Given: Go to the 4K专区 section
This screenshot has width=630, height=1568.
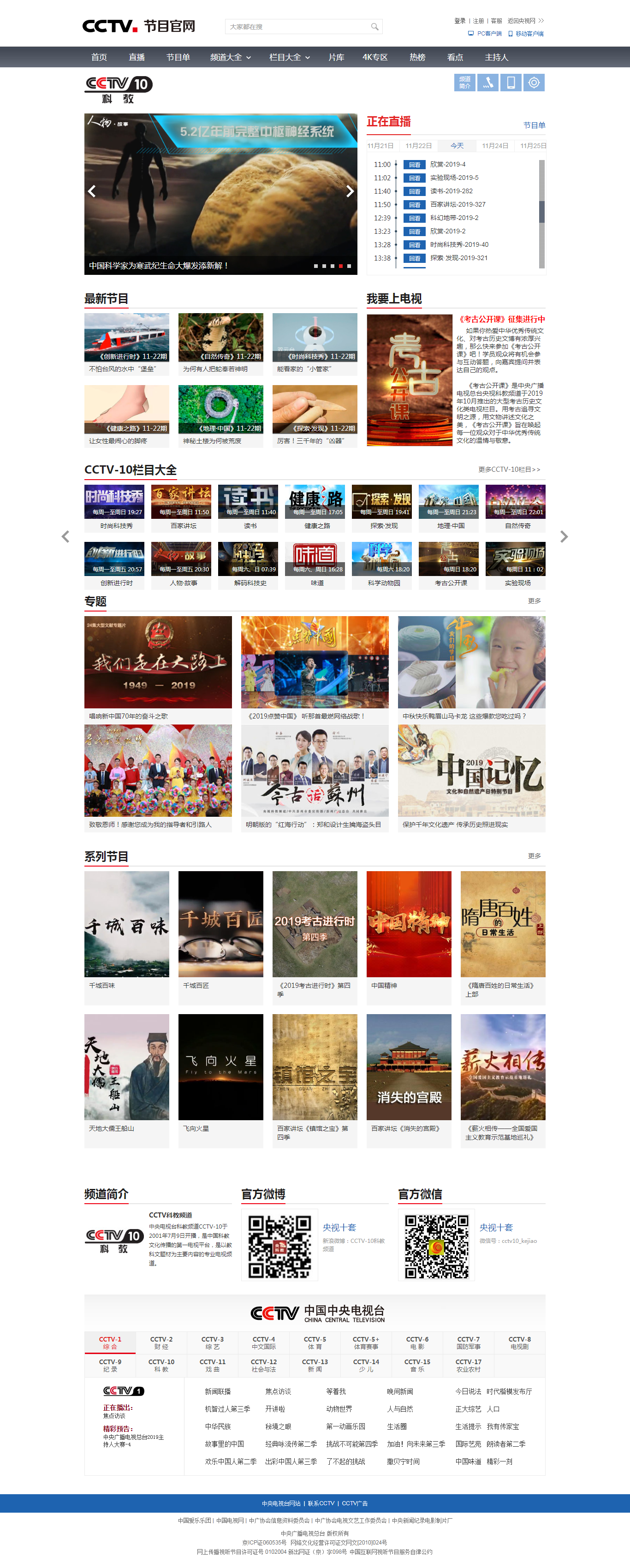Looking at the screenshot, I should pyautogui.click(x=375, y=57).
